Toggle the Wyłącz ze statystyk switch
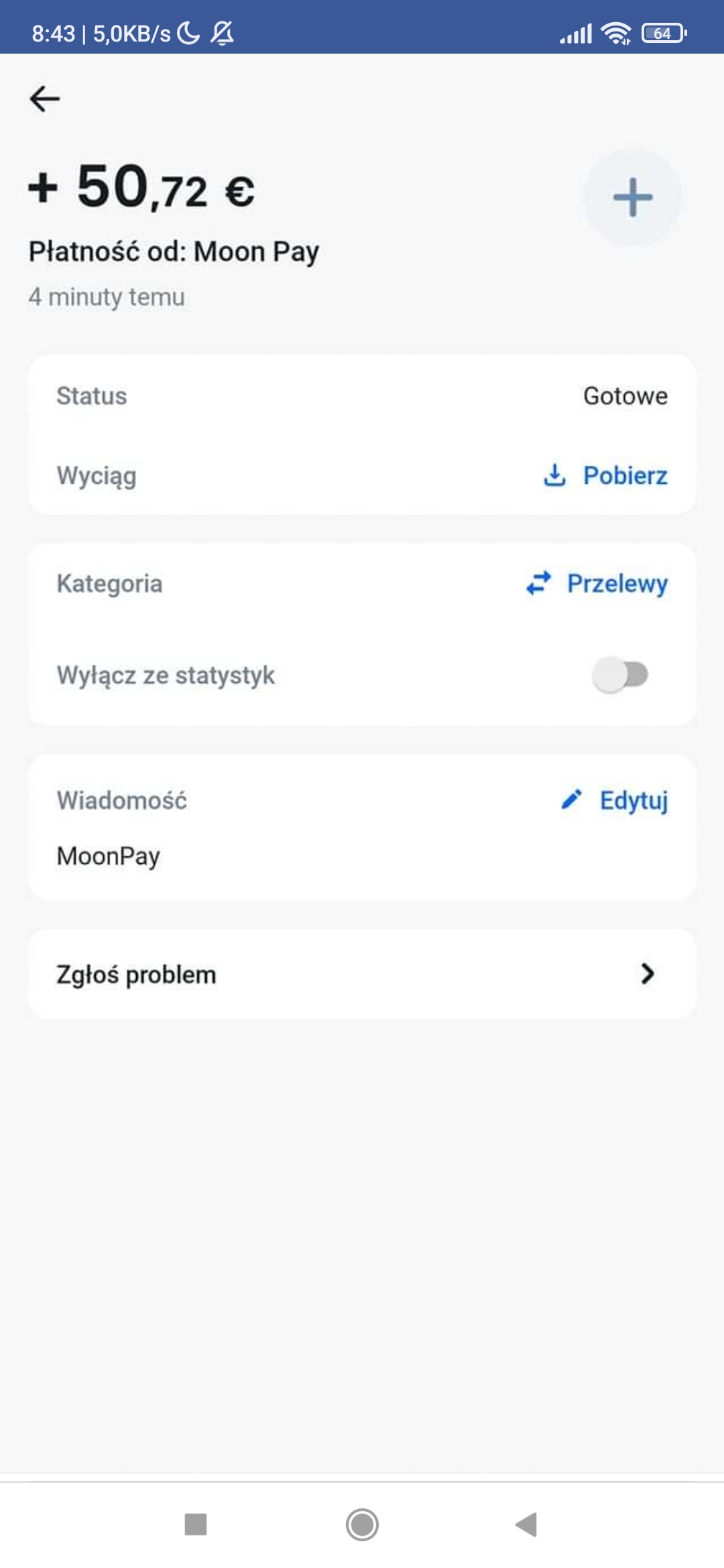 coord(620,675)
